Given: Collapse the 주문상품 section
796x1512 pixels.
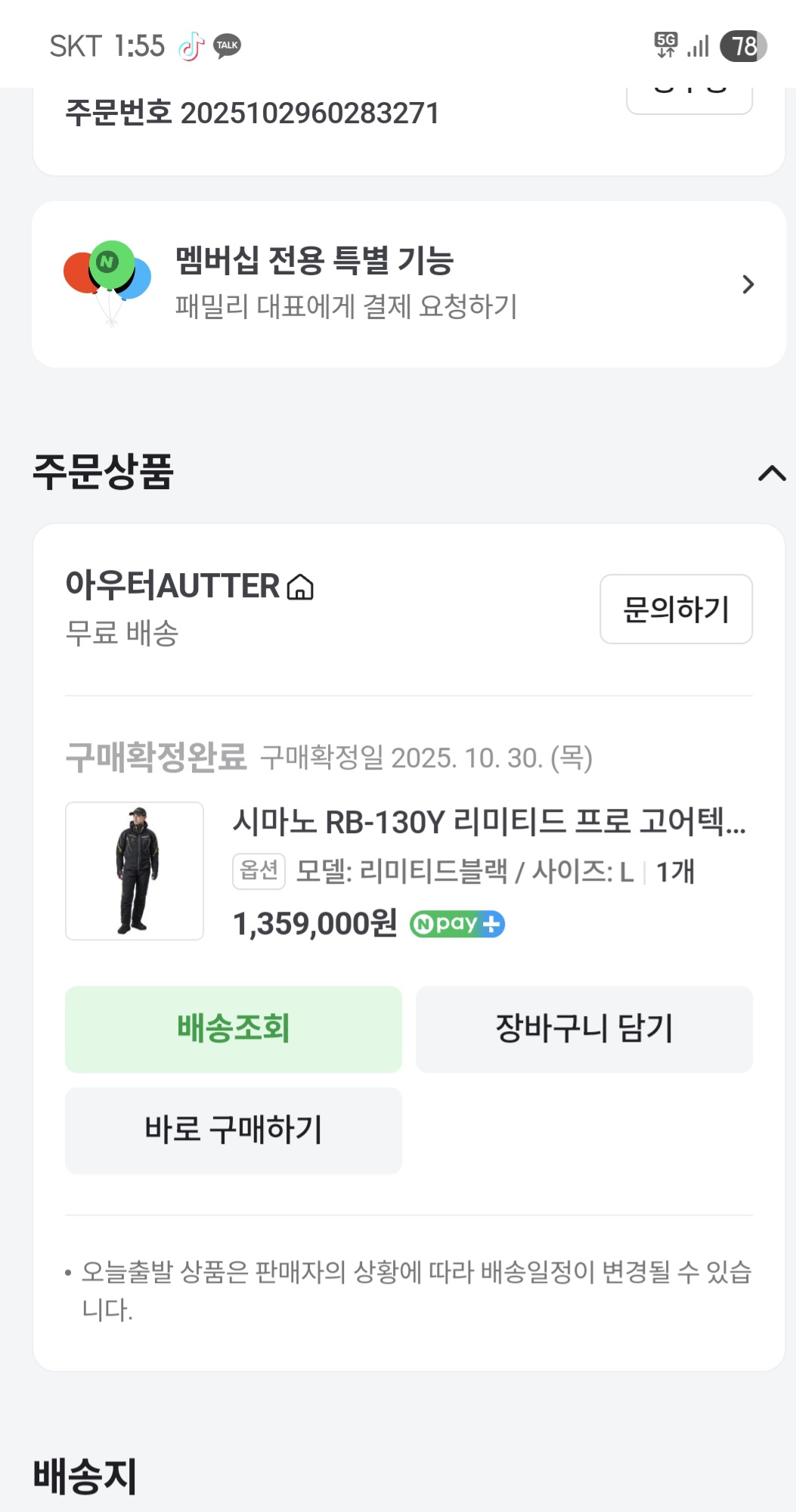Looking at the screenshot, I should coord(771,474).
